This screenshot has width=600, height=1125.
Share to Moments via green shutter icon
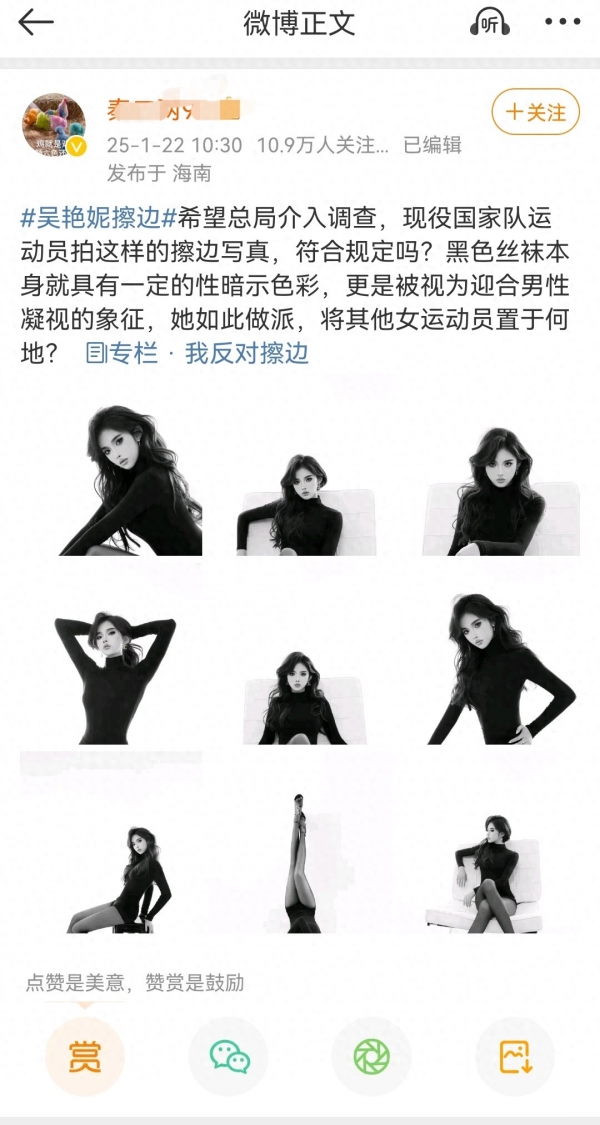click(371, 1057)
